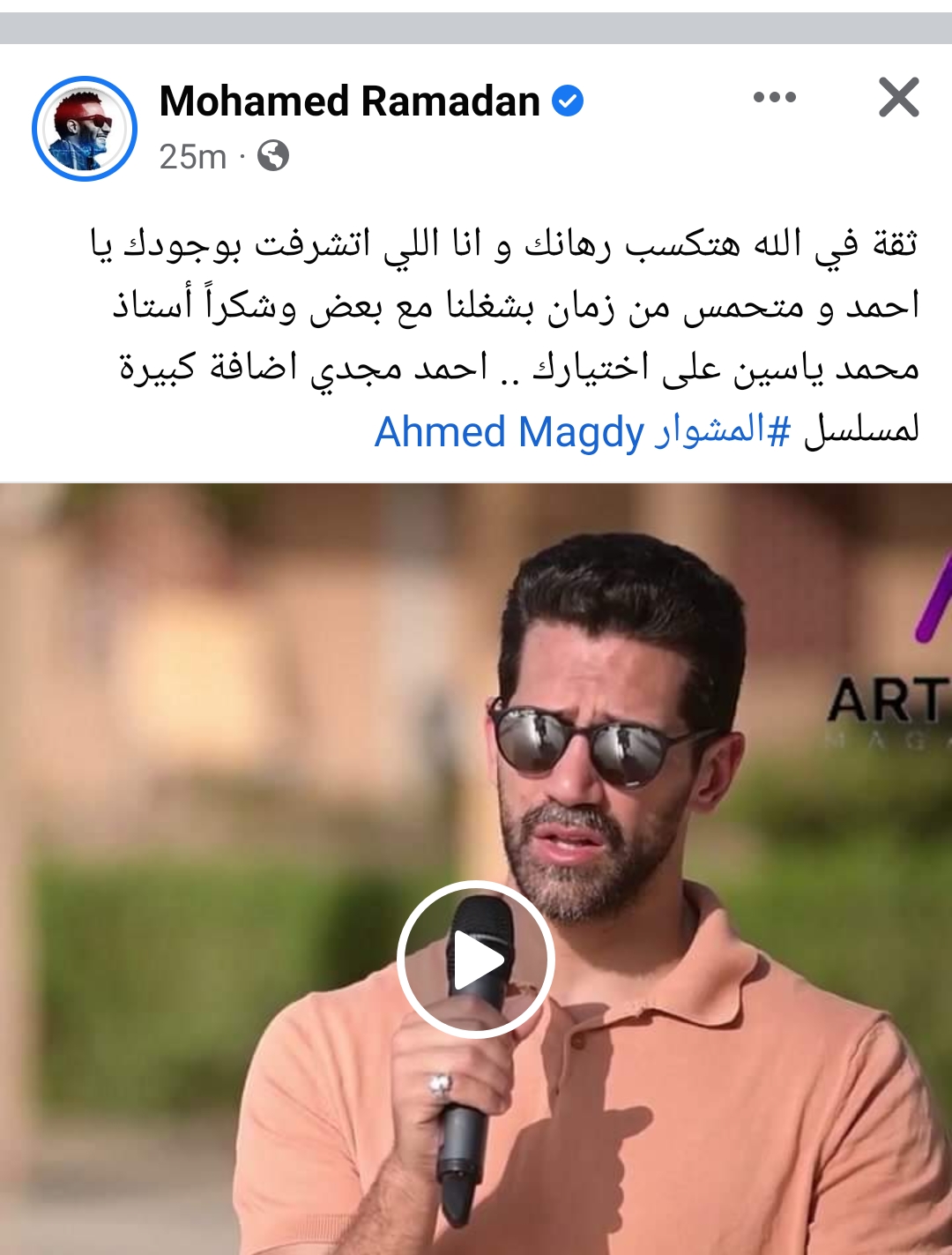Screen dimensions: 952x1255
Task: Play the video in the post
Action: click(476, 959)
